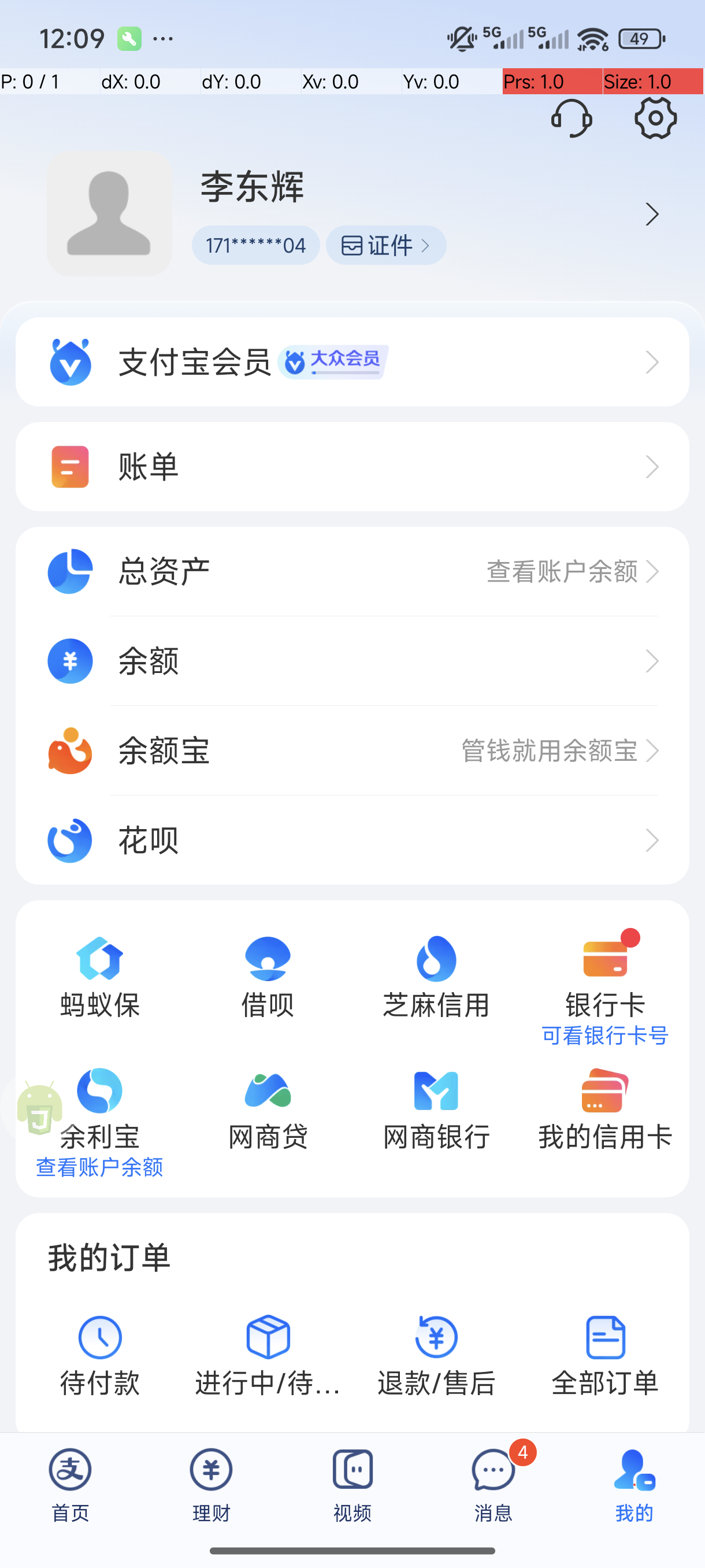Open the settings gear icon
This screenshot has width=705, height=1568.
pyautogui.click(x=655, y=118)
